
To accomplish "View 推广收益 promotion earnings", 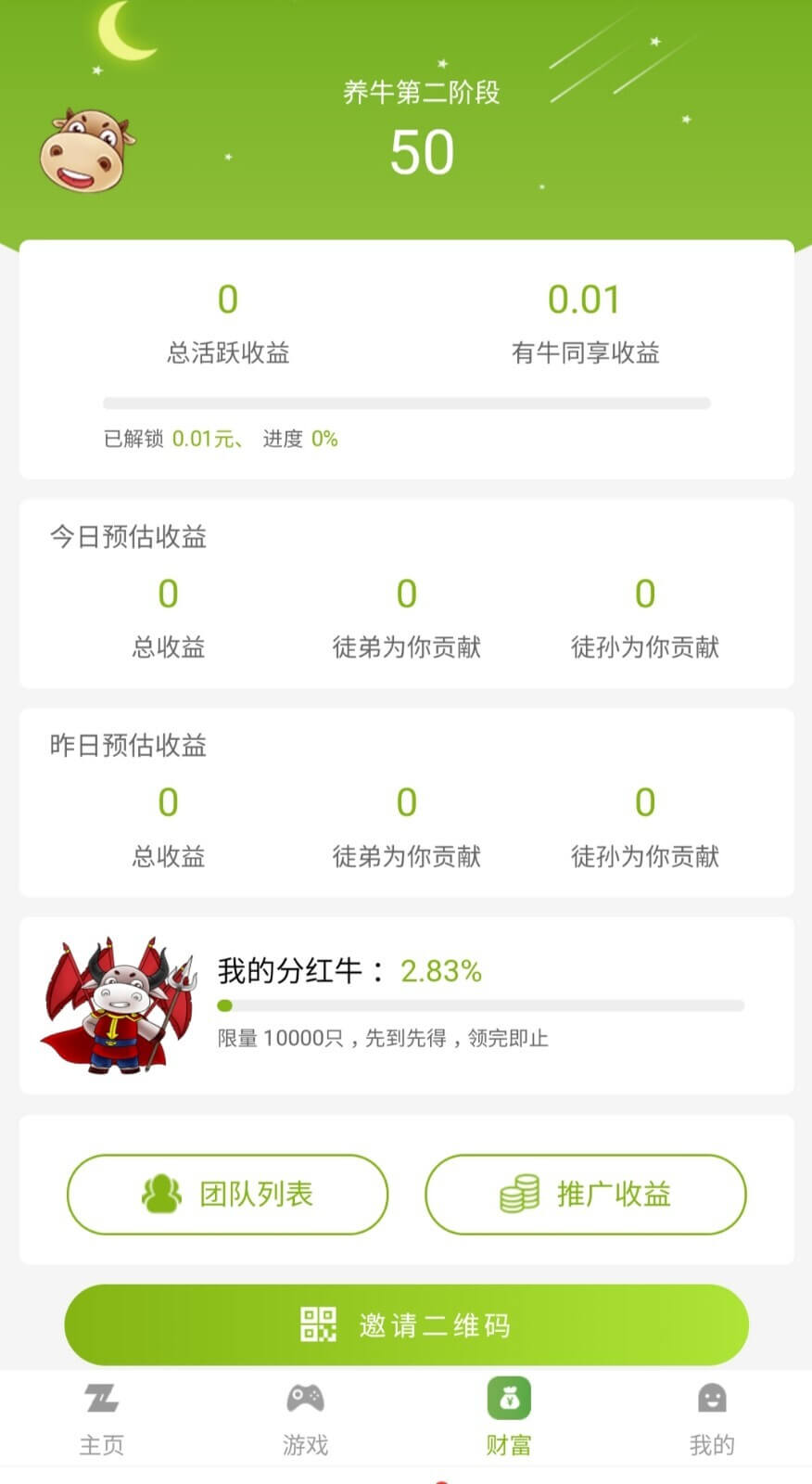I will pyautogui.click(x=585, y=1194).
